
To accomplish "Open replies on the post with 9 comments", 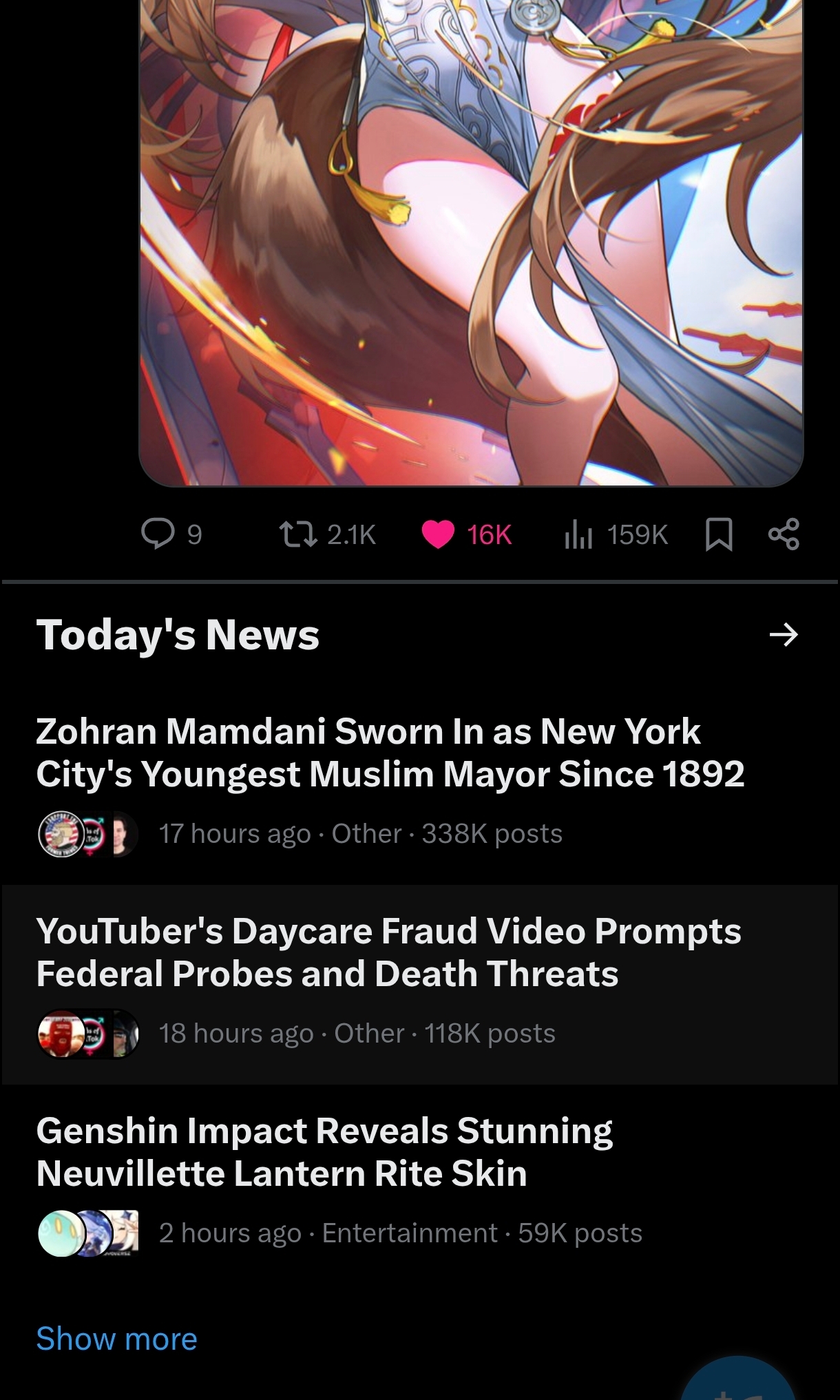I will (x=171, y=534).
